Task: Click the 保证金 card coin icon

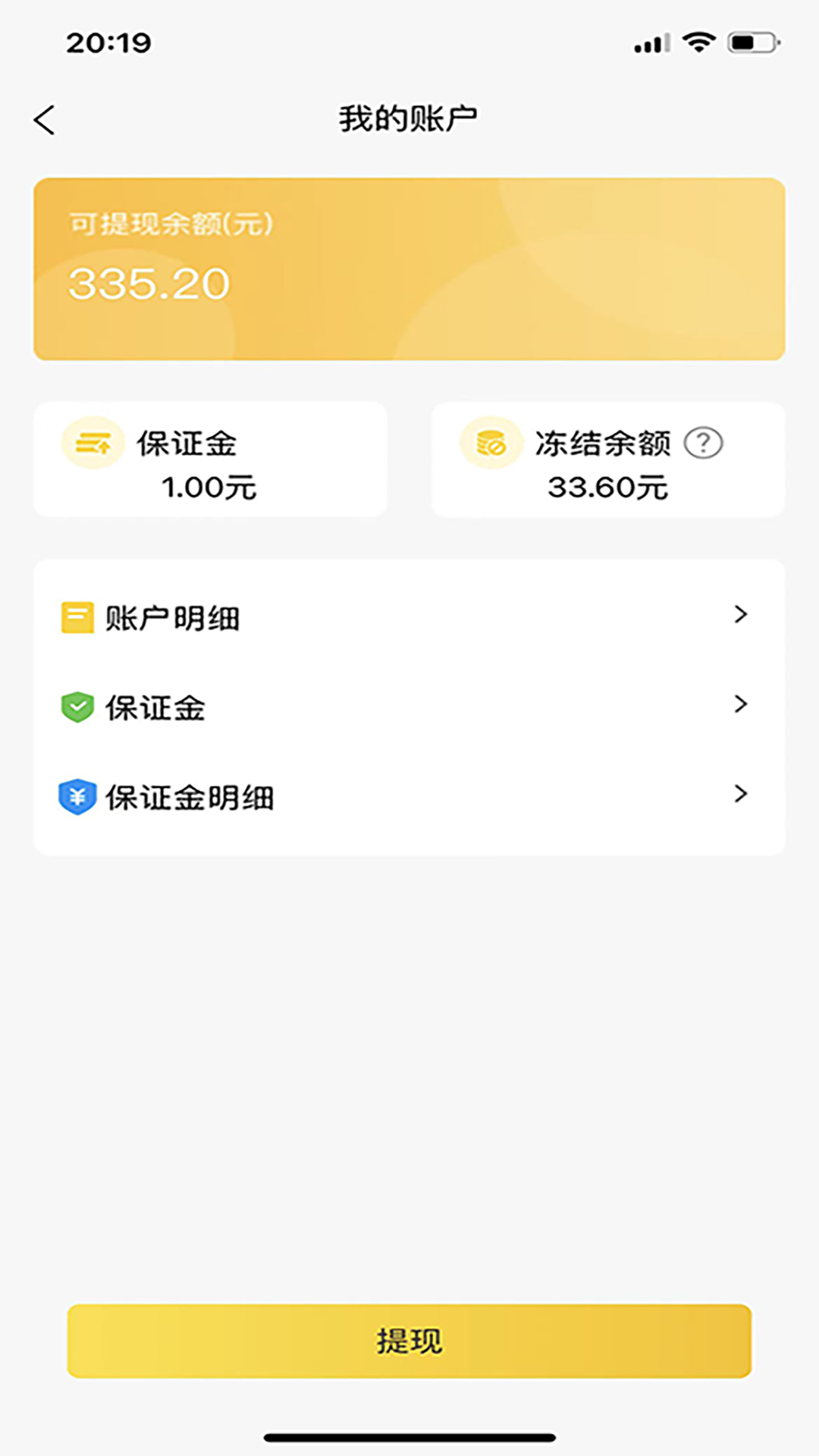Action: pos(93,442)
